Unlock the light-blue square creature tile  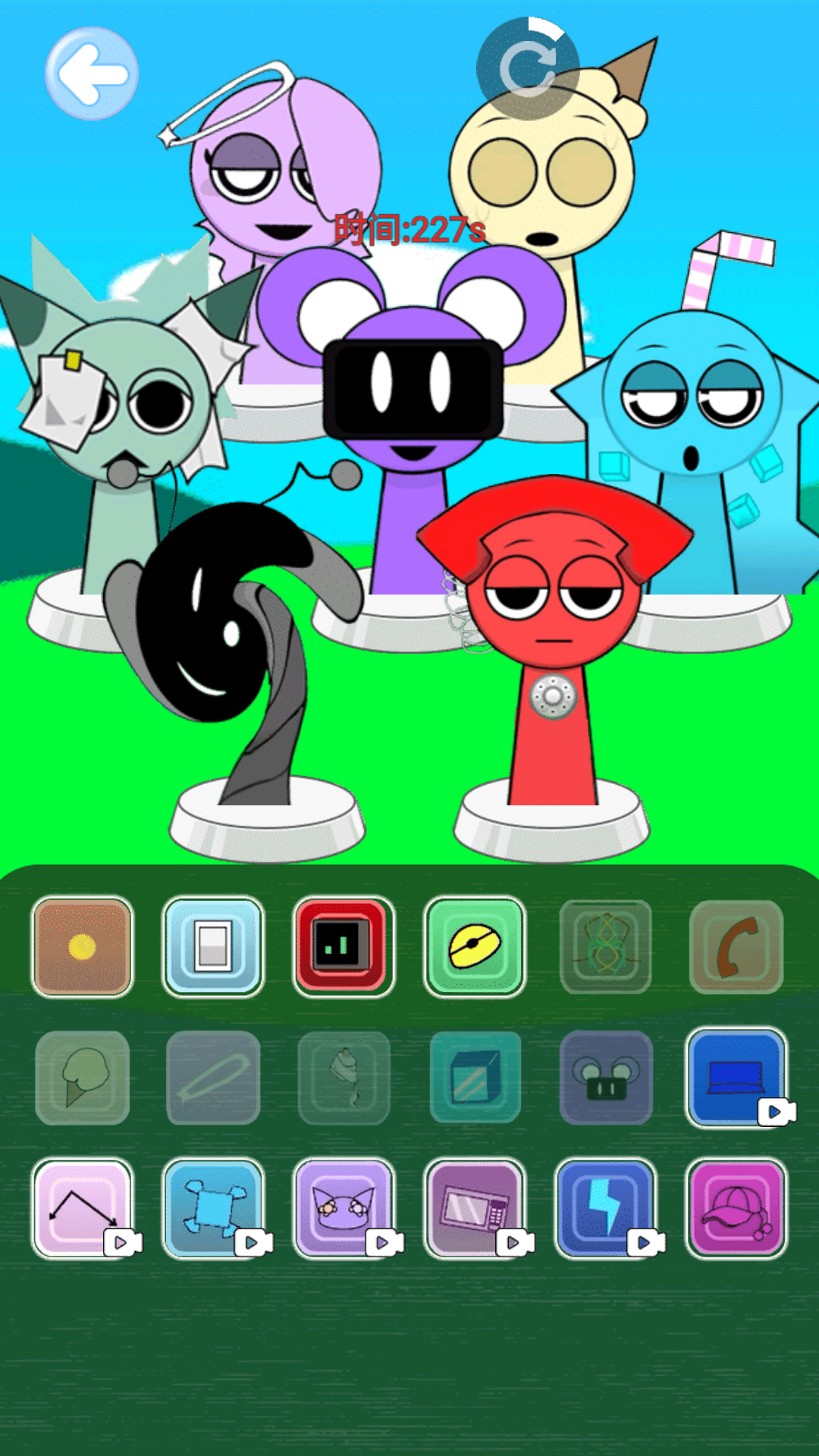tap(213, 1208)
